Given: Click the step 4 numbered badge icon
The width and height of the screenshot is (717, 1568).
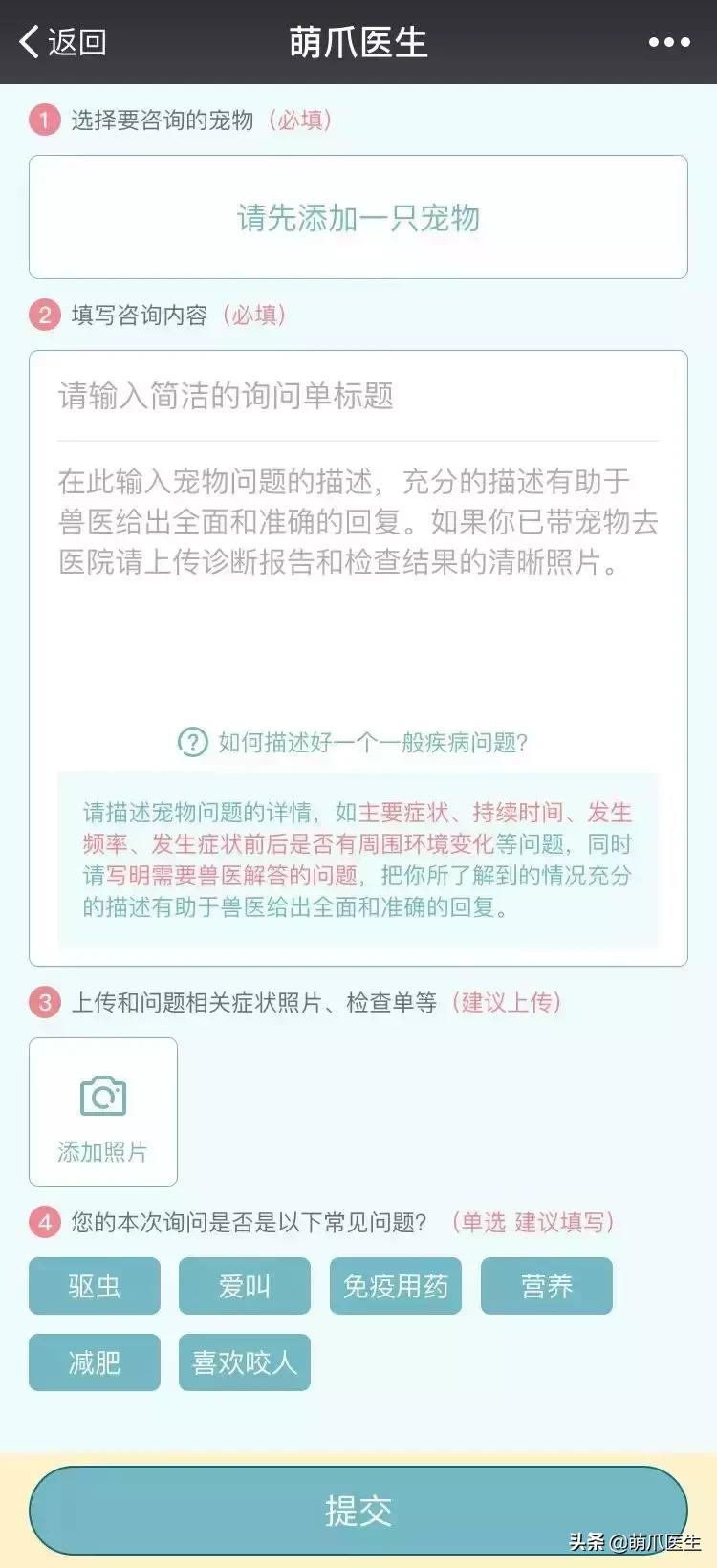Looking at the screenshot, I should click(43, 1219).
